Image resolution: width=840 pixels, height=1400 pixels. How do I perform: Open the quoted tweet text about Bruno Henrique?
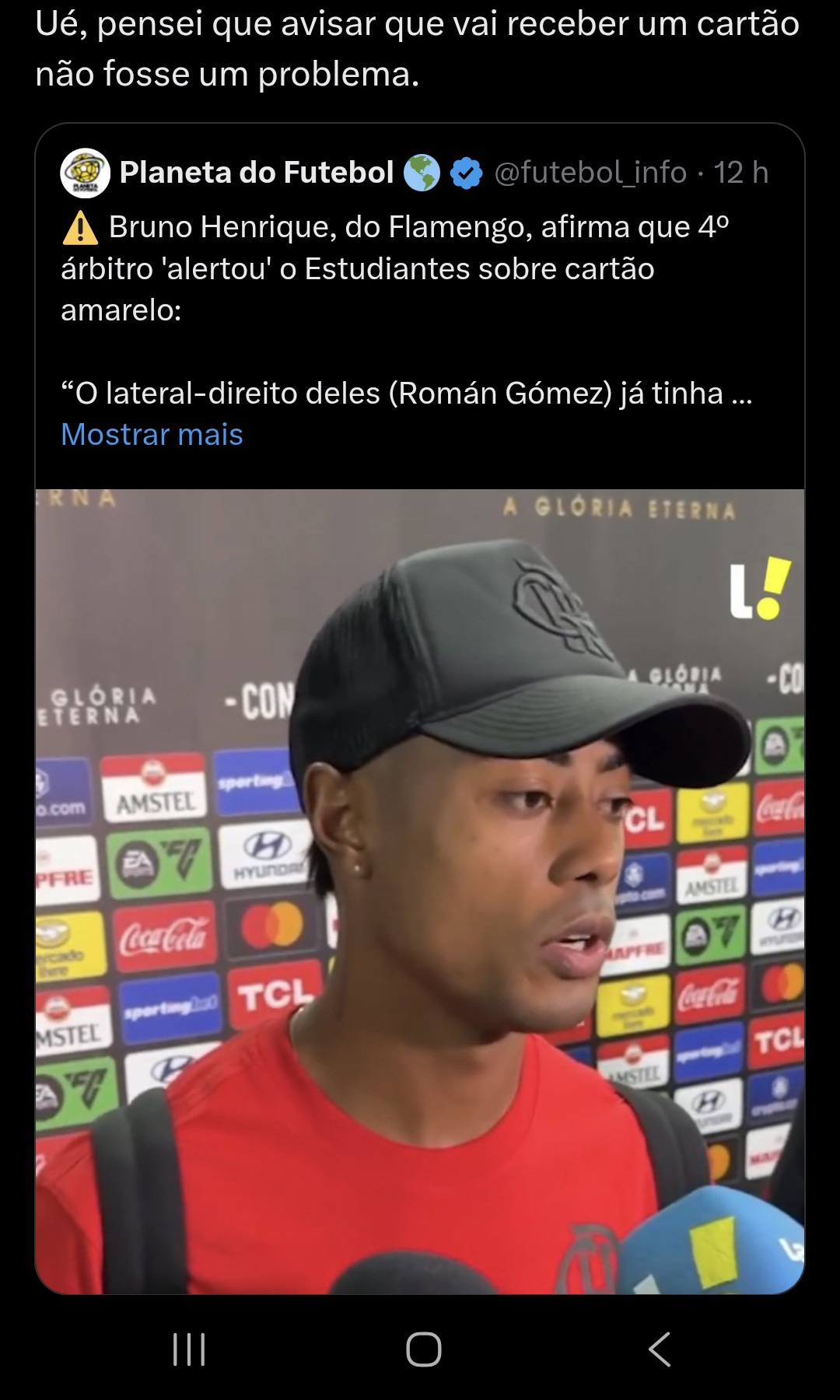407,310
